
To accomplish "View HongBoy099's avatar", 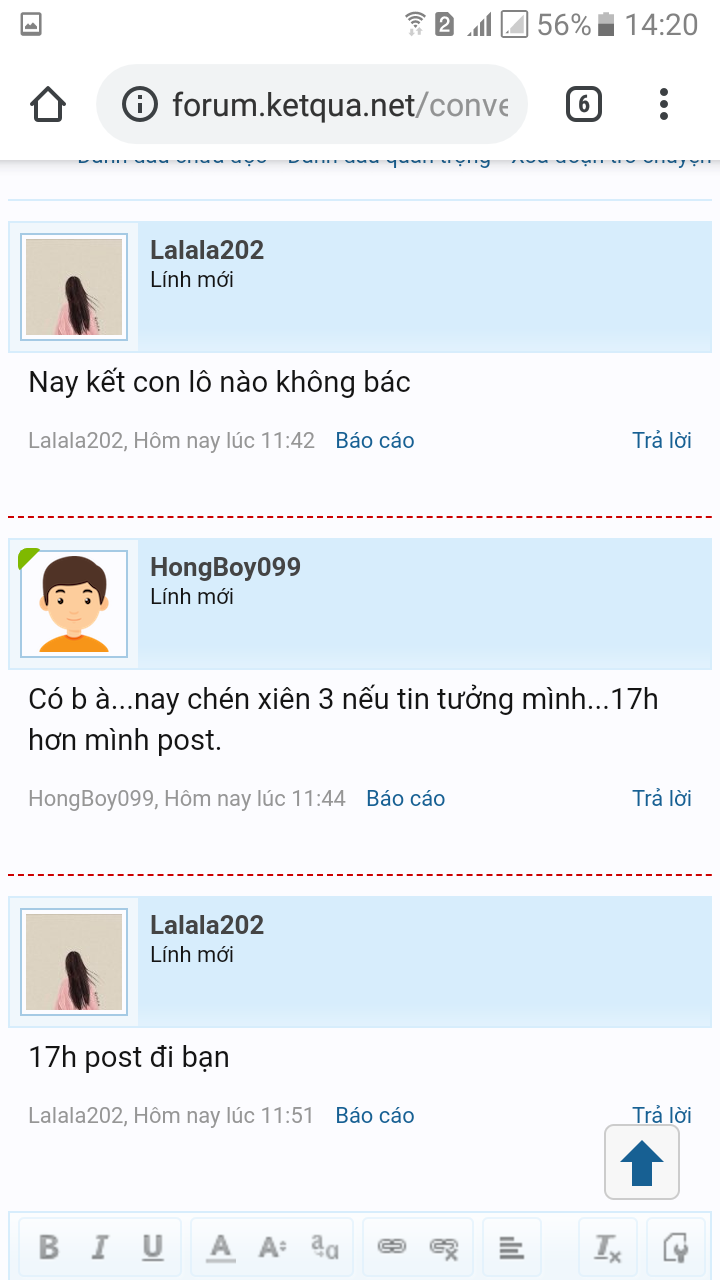I will point(74,603).
